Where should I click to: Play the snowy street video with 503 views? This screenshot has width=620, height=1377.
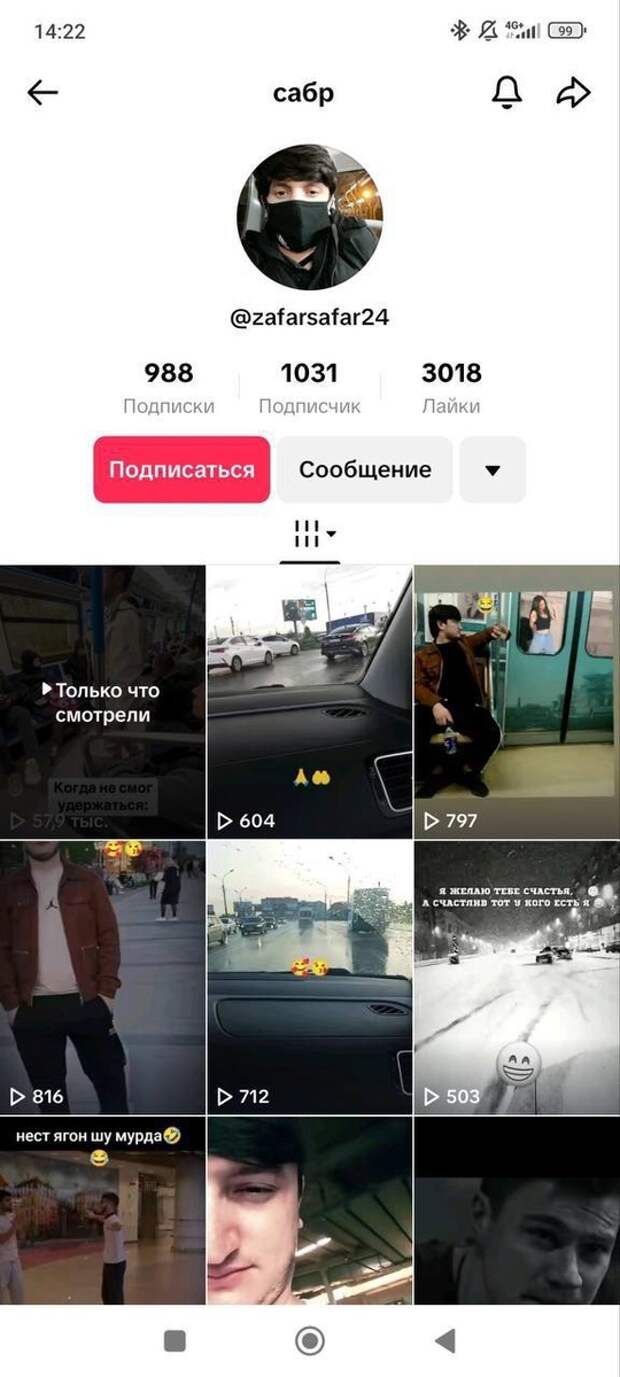click(516, 977)
